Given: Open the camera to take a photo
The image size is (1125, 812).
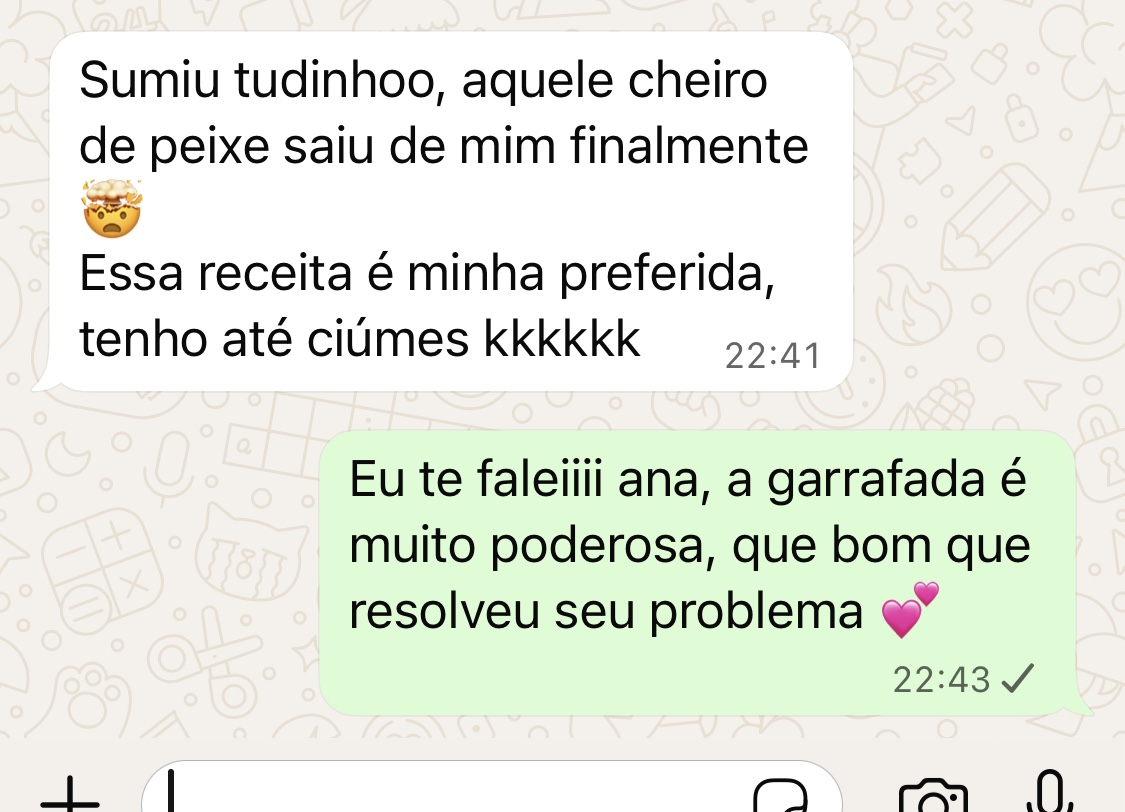Looking at the screenshot, I should [x=934, y=797].
